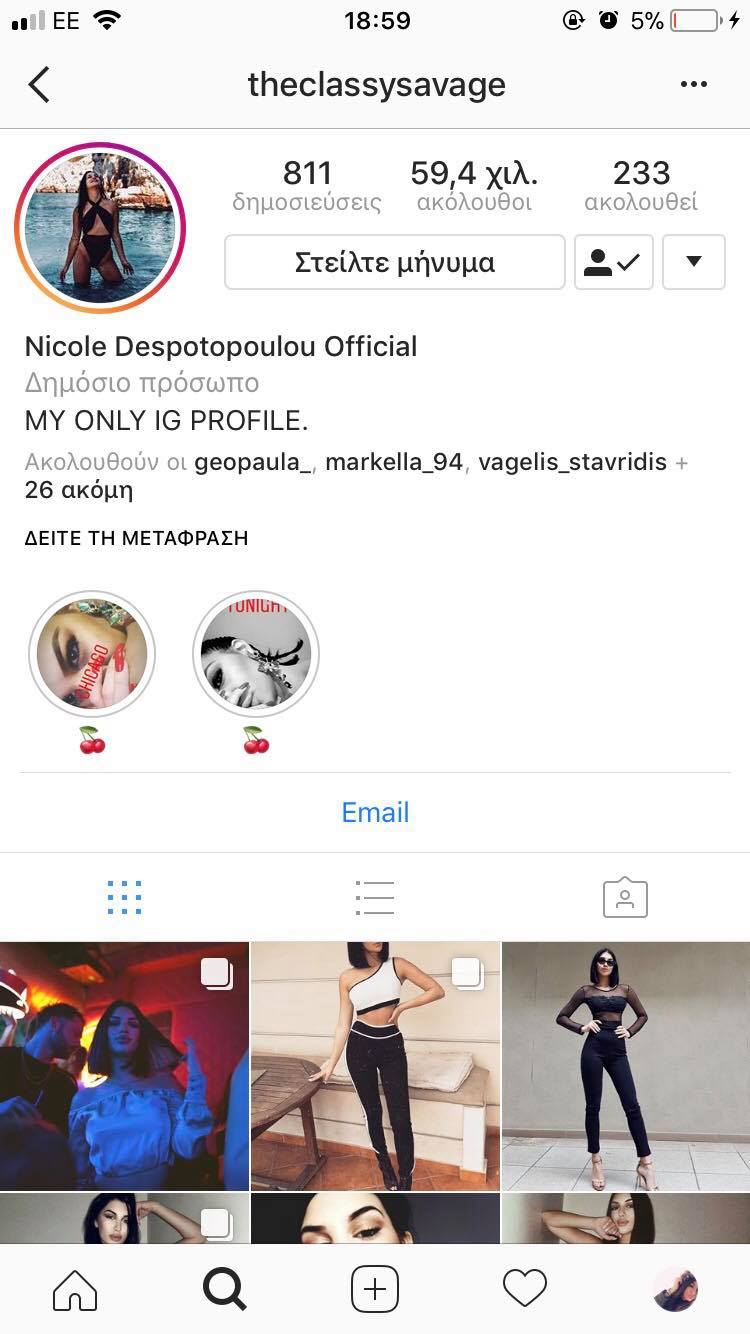750x1334 pixels.
Task: Expand suggested accounts dropdown arrow
Action: point(693,262)
